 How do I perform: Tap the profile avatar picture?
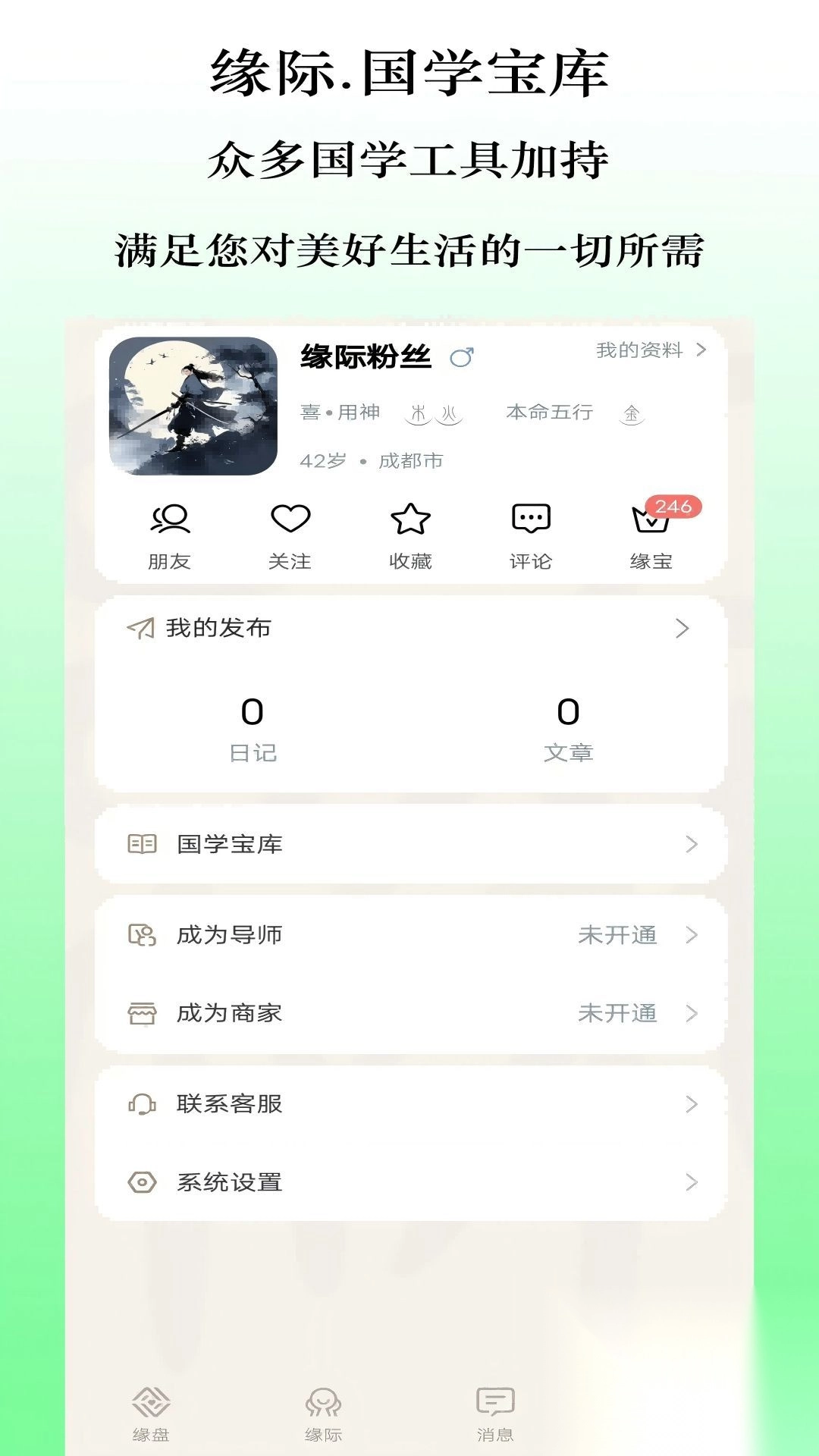pos(196,406)
